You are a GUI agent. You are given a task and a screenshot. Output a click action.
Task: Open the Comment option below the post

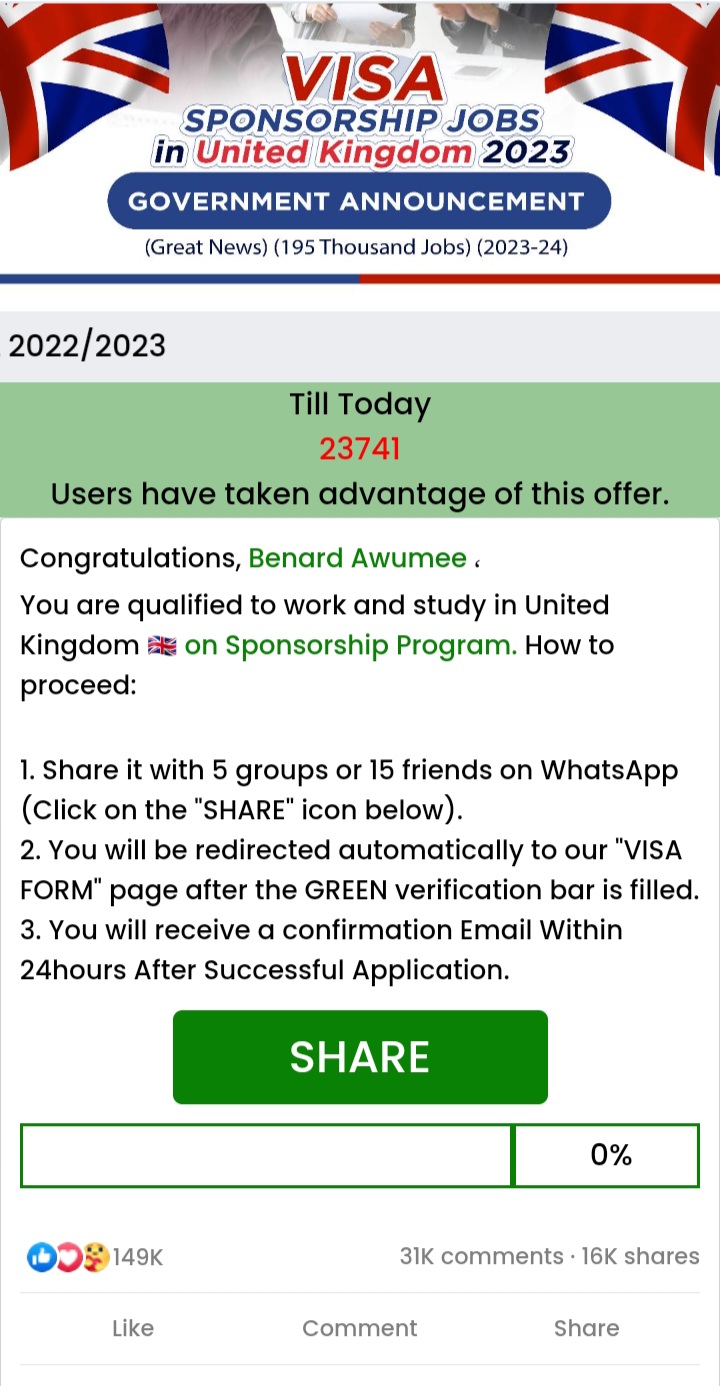tap(359, 1328)
